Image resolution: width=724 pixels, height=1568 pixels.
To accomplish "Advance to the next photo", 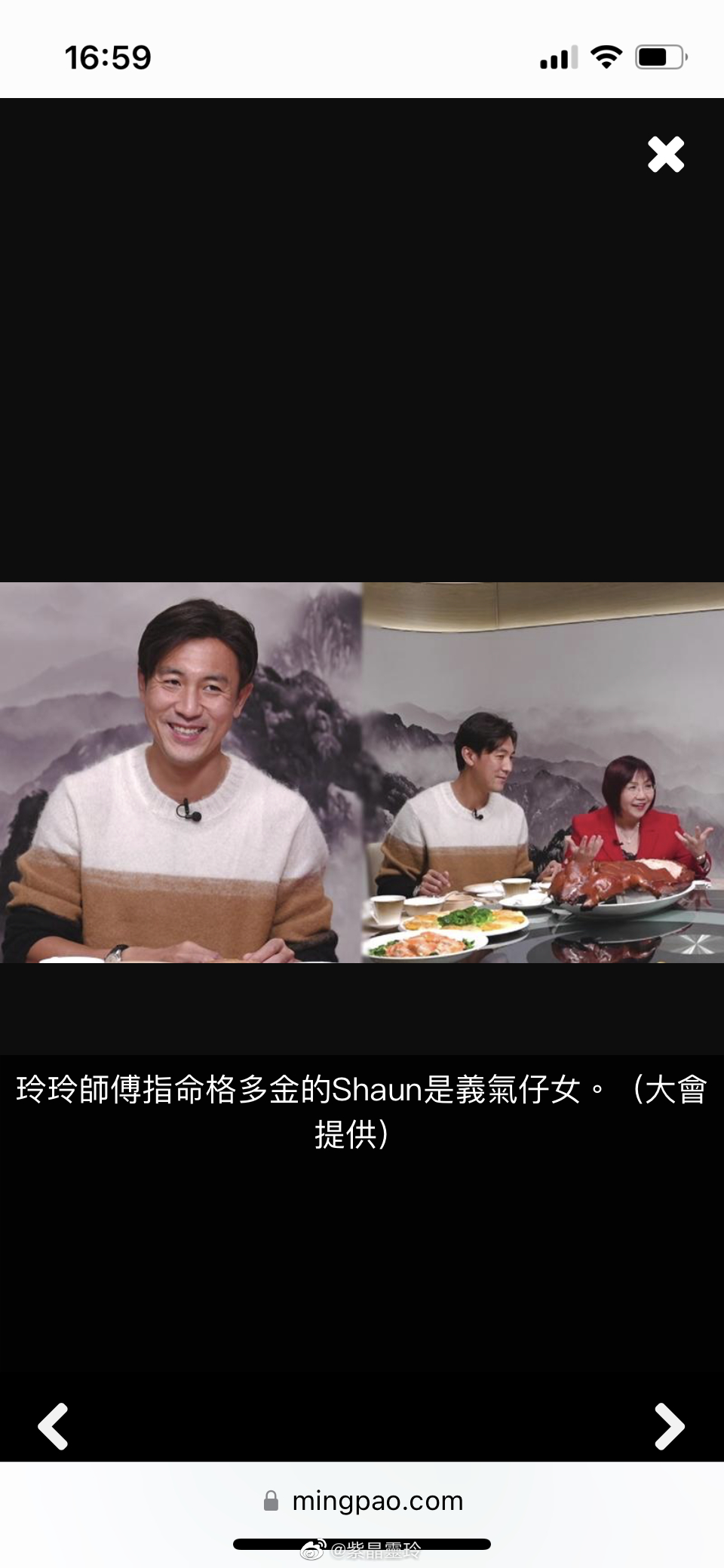I will pyautogui.click(x=669, y=1426).
